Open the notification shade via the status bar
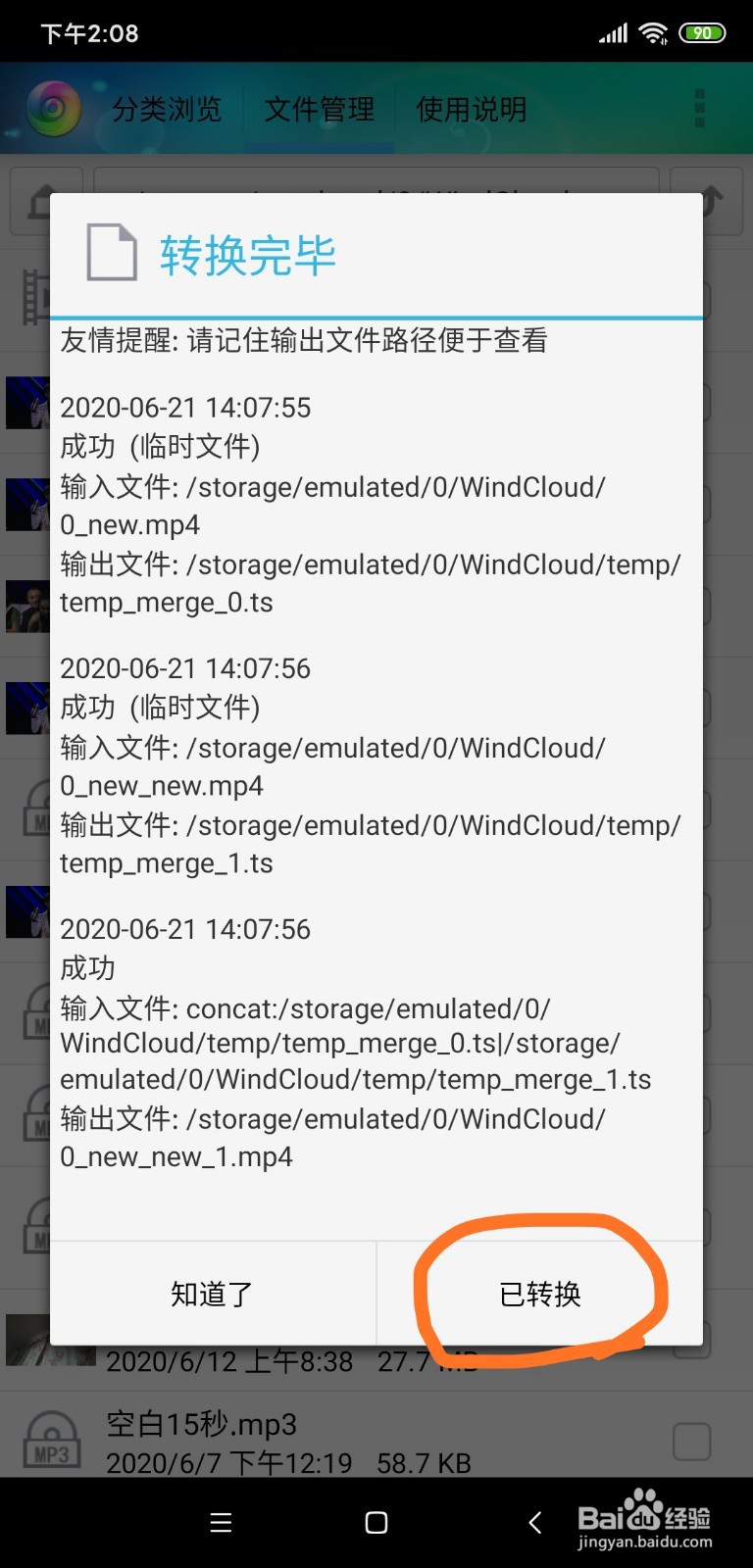Viewport: 753px width, 1568px height. tap(376, 29)
